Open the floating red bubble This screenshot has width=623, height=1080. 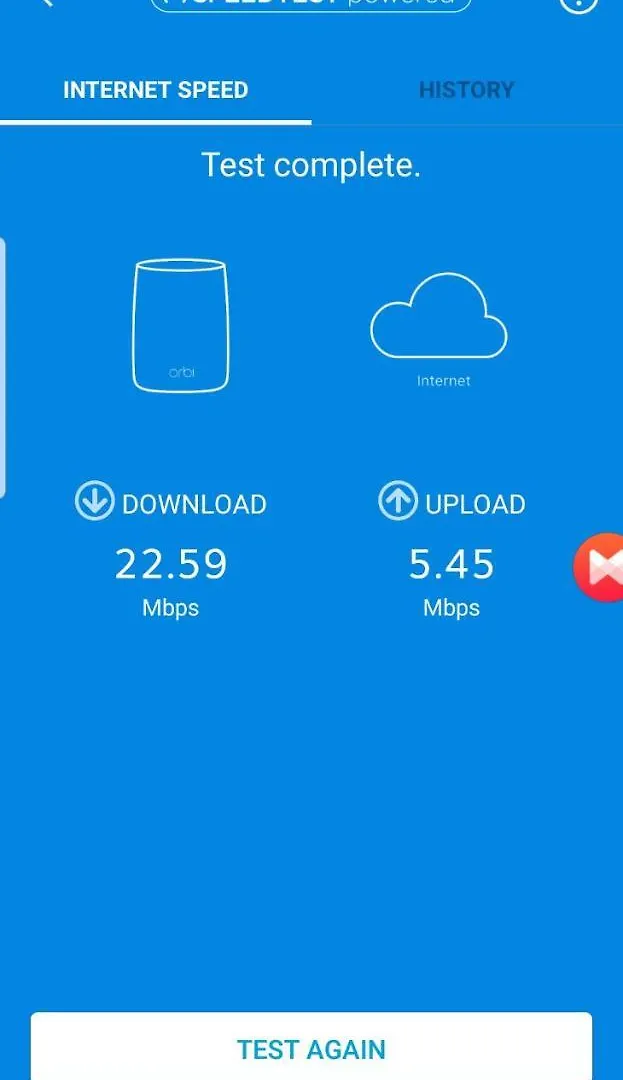(600, 568)
